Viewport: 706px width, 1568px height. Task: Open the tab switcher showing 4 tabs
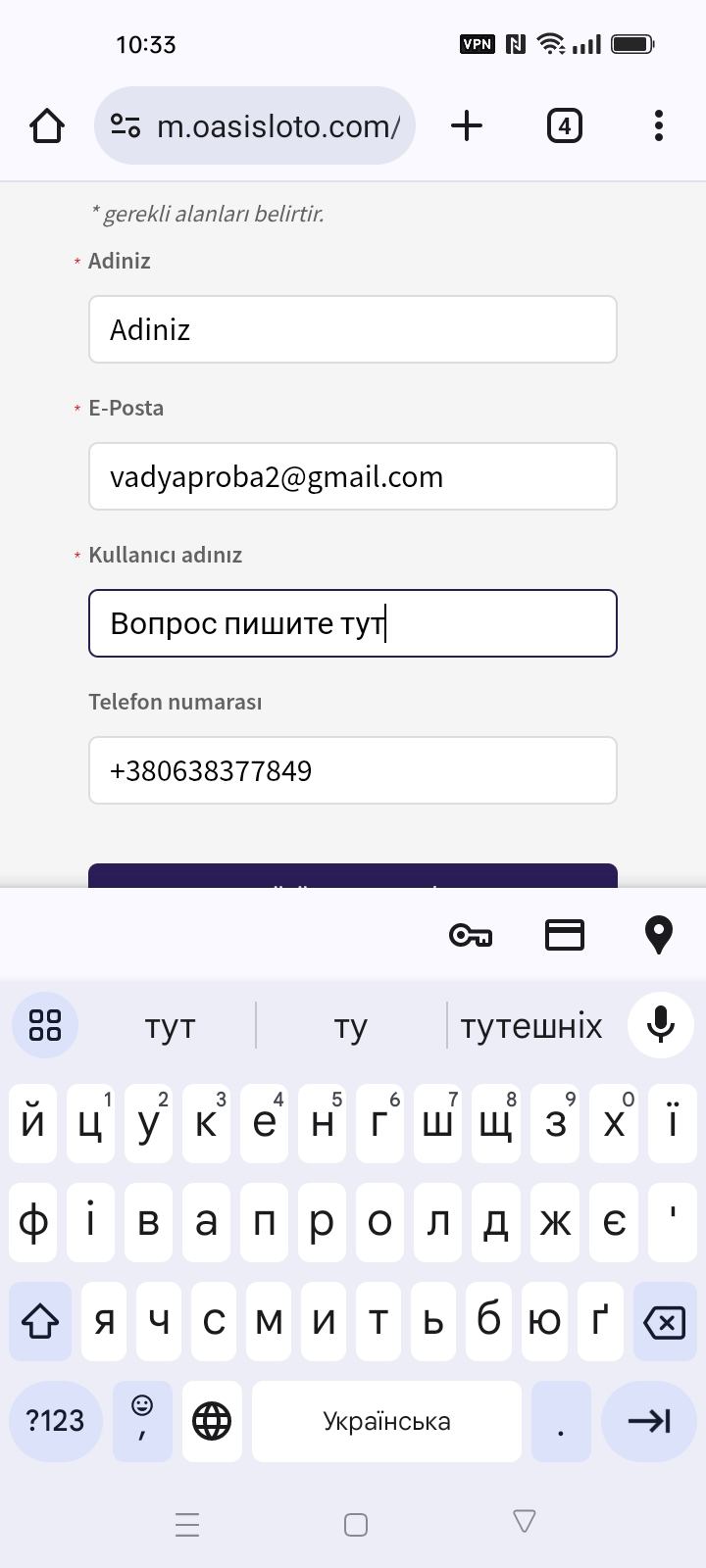(564, 125)
